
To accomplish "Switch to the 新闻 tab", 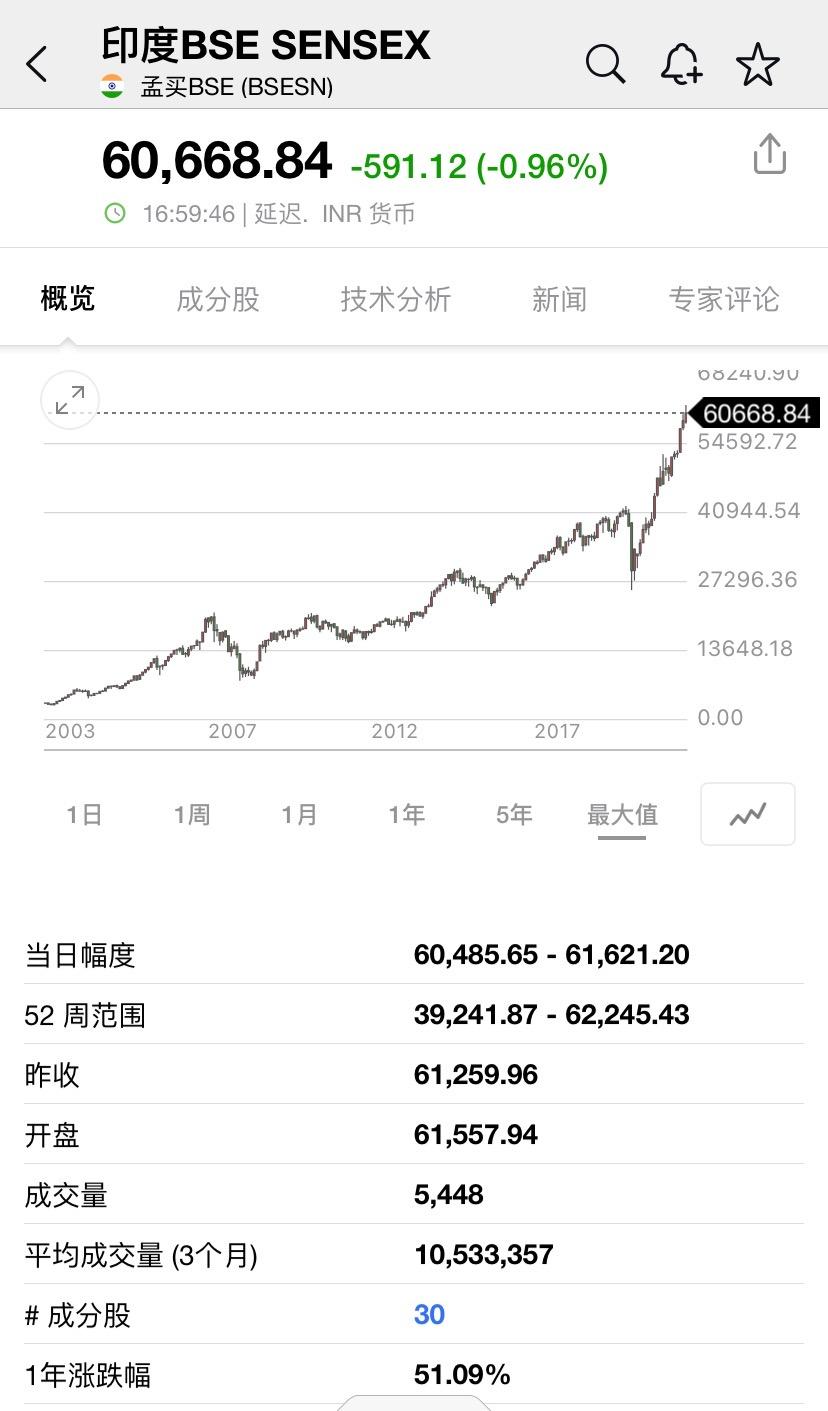I will (x=559, y=299).
